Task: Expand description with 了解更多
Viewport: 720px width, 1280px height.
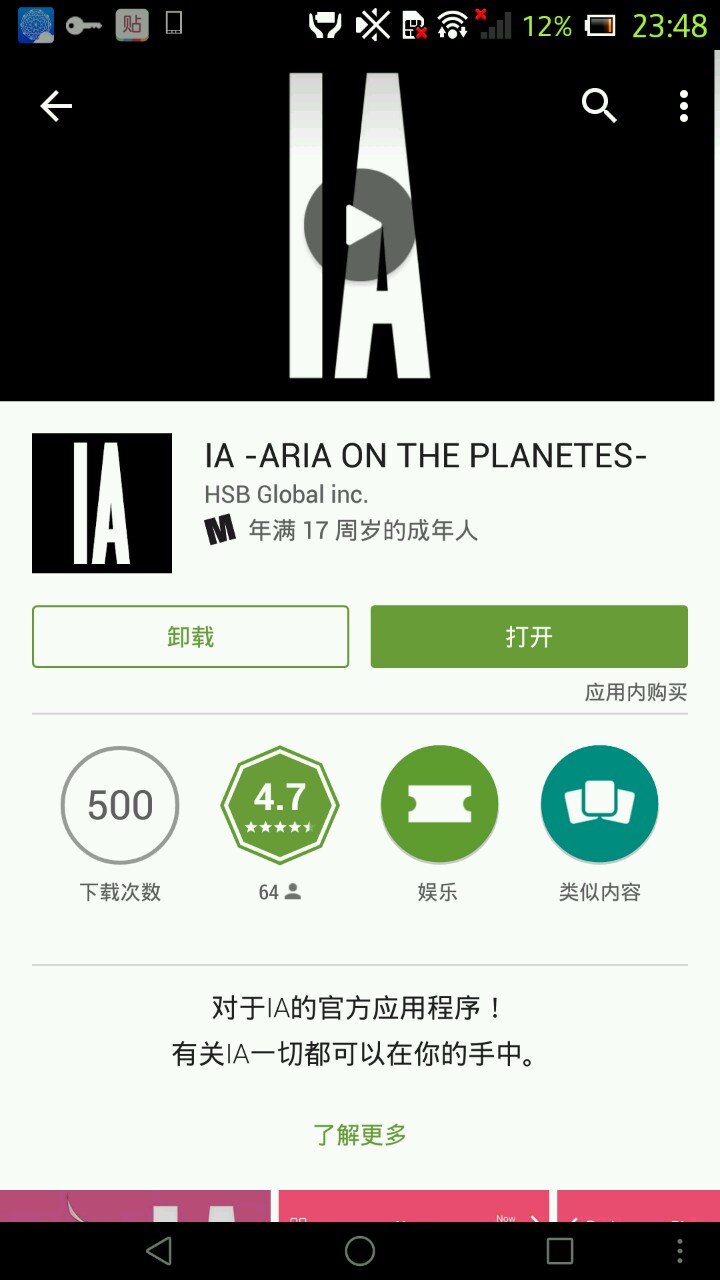Action: (360, 1135)
